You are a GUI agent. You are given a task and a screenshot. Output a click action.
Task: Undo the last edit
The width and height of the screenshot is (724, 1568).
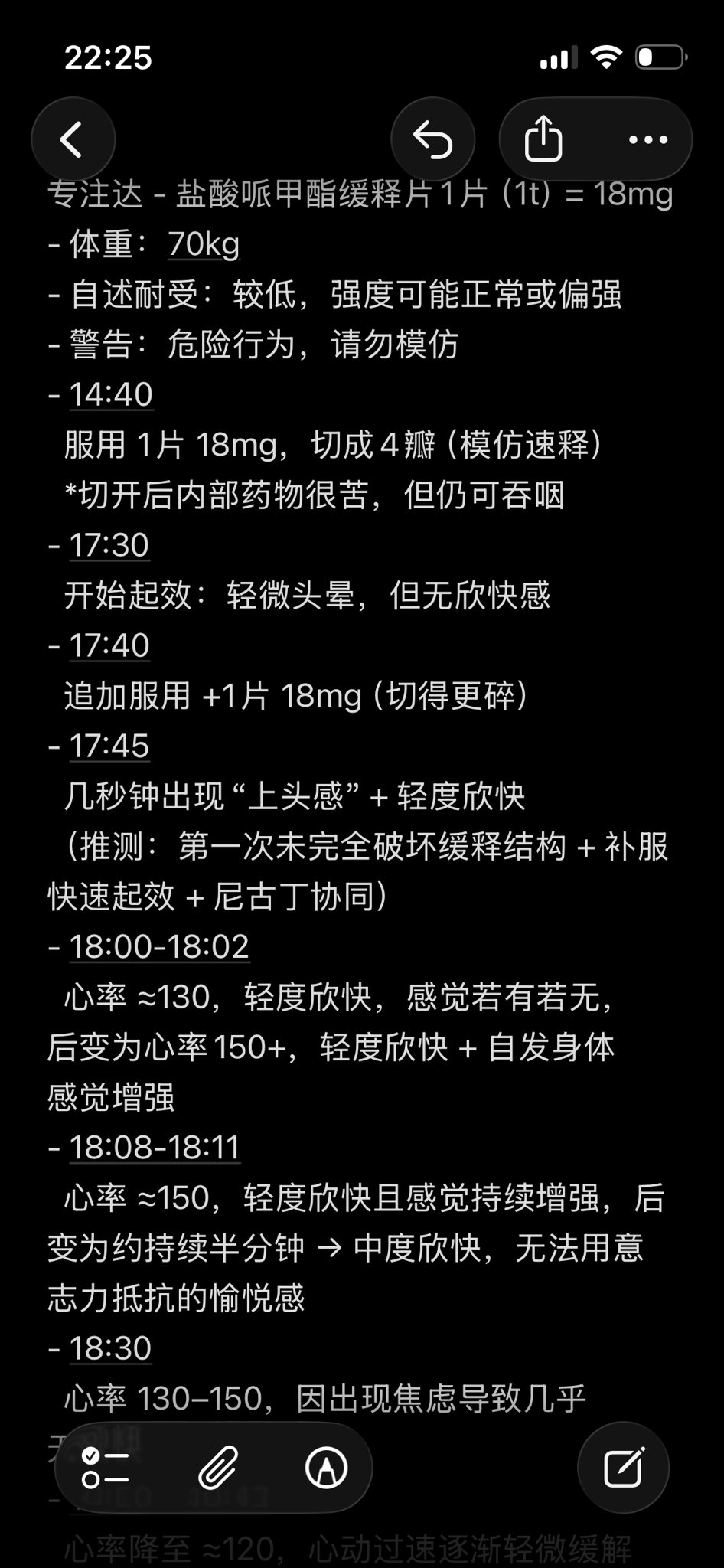coord(433,139)
